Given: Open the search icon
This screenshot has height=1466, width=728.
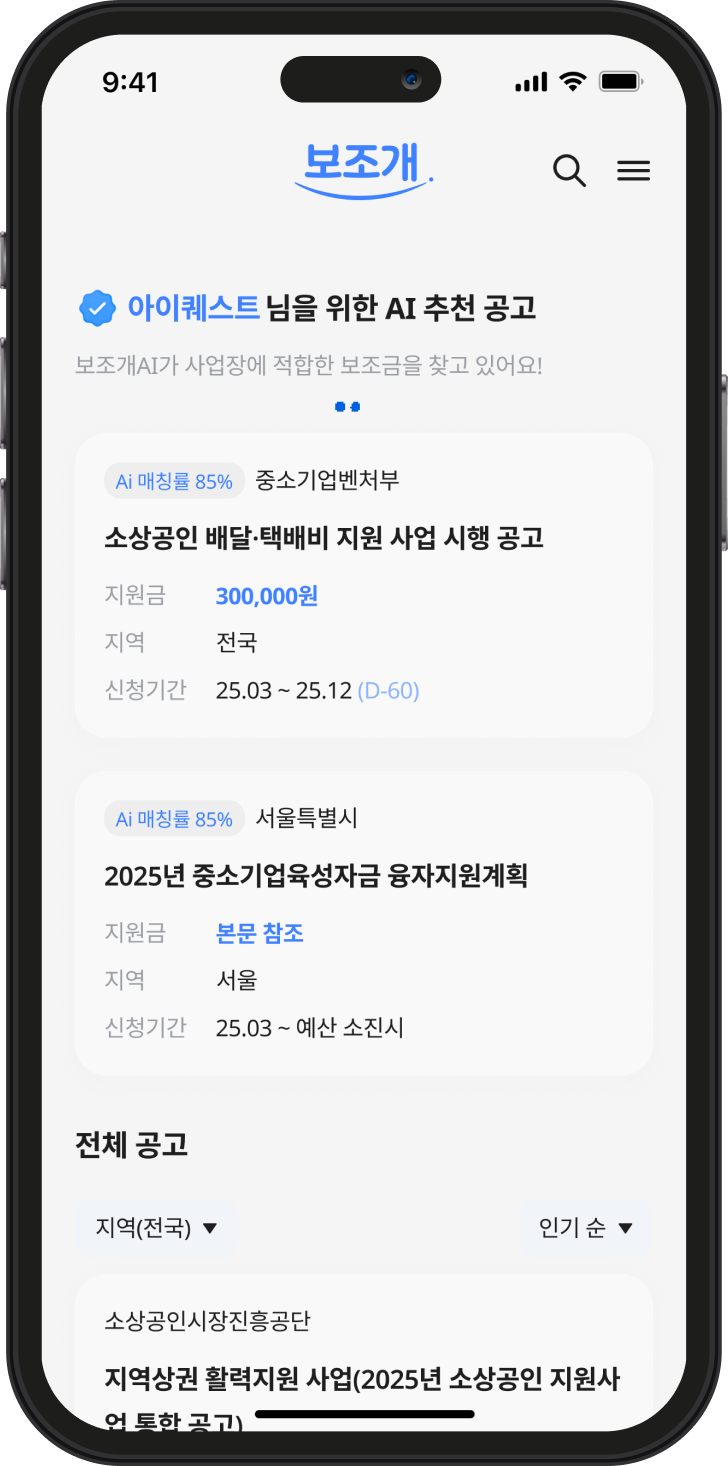Looking at the screenshot, I should coord(569,171).
